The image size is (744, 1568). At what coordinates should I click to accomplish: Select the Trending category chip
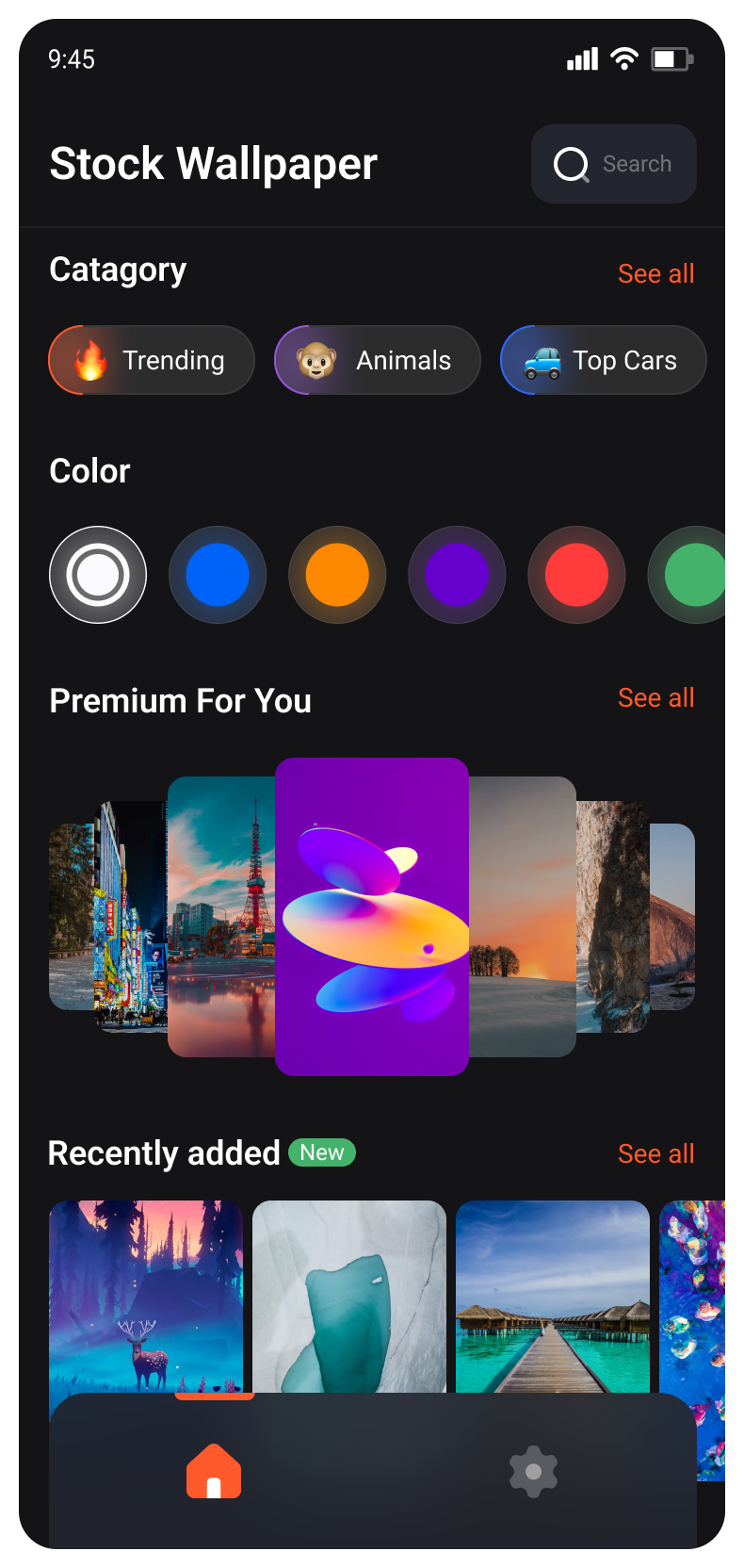coord(152,360)
